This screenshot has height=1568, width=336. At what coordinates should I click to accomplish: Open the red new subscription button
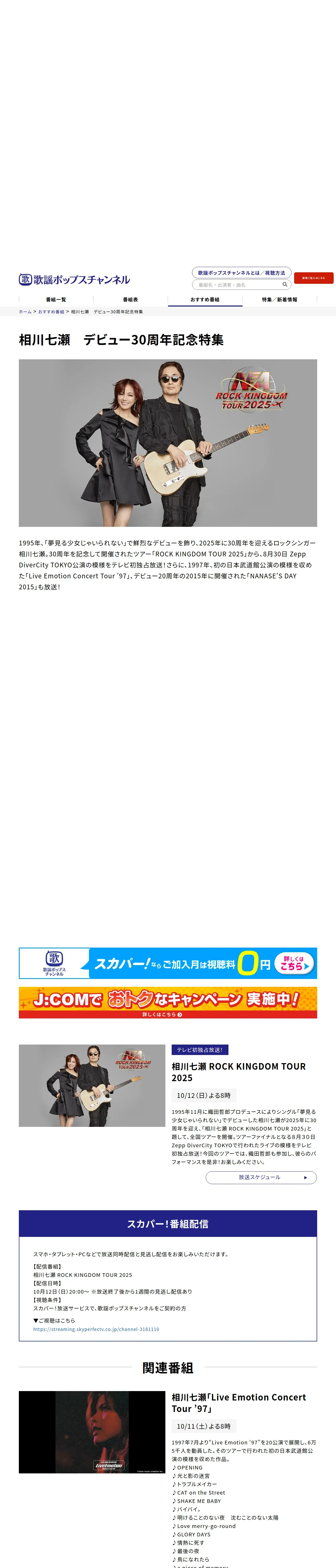[x=313, y=278]
